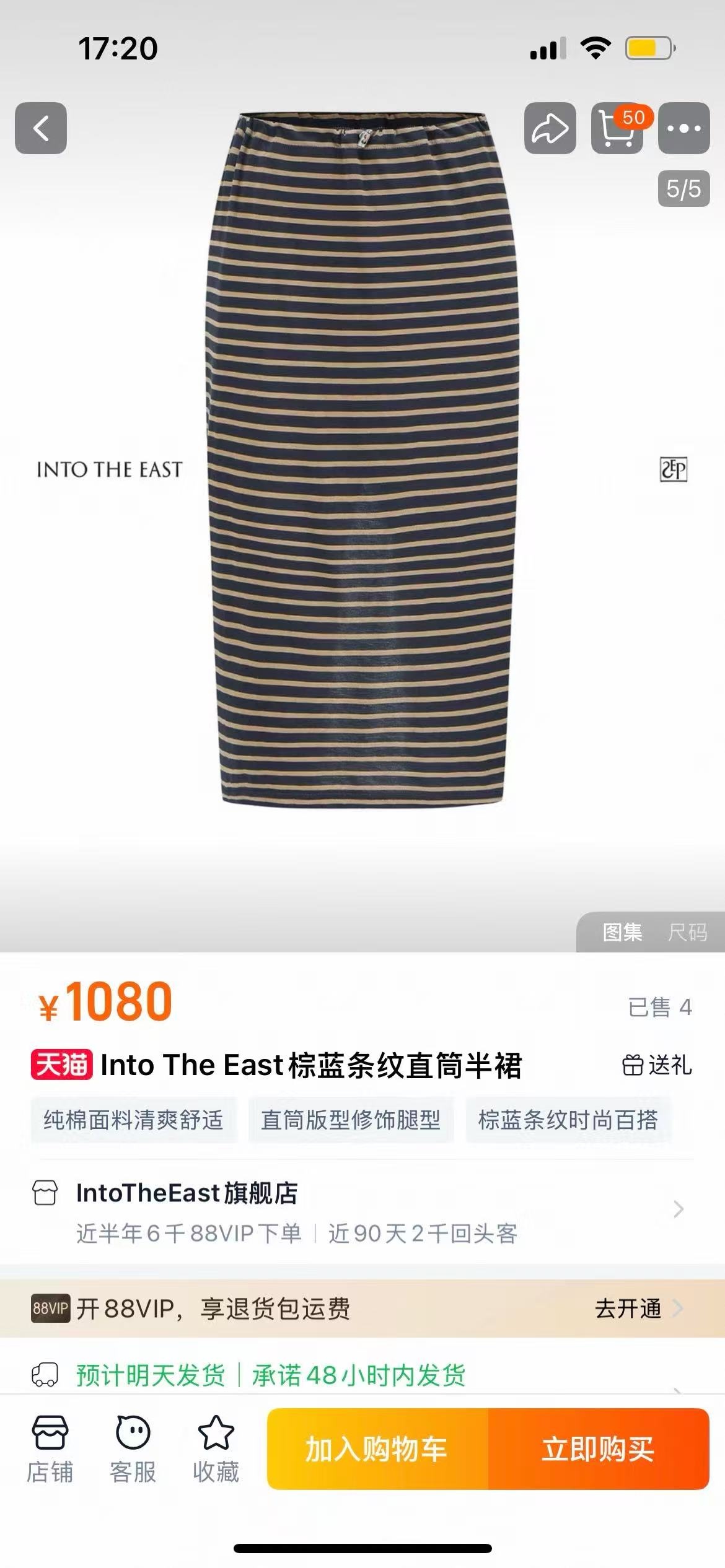This screenshot has height=1568, width=725.
Task: Tap 立即购买 to buy now
Action: pyautogui.click(x=599, y=1449)
